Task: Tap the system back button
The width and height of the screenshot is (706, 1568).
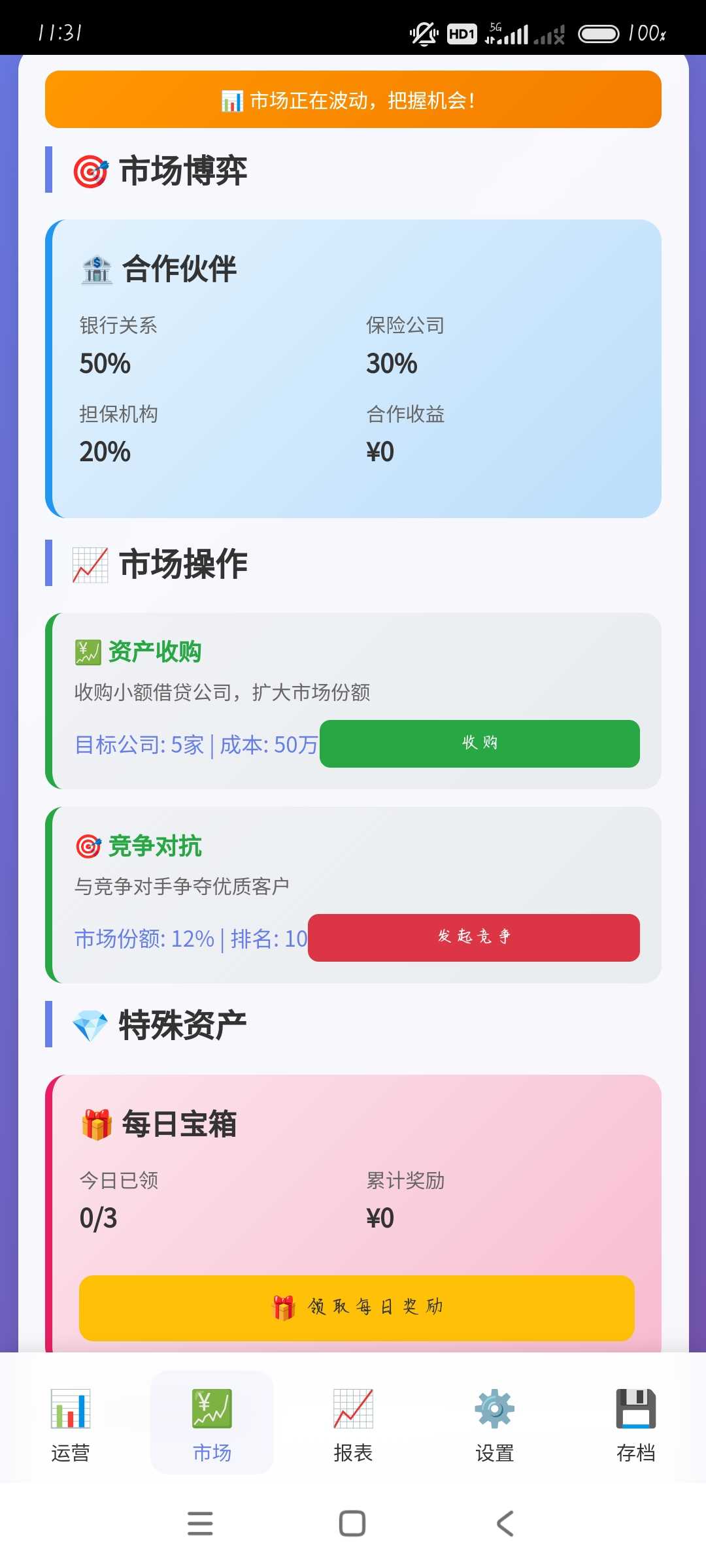Action: [x=505, y=1524]
